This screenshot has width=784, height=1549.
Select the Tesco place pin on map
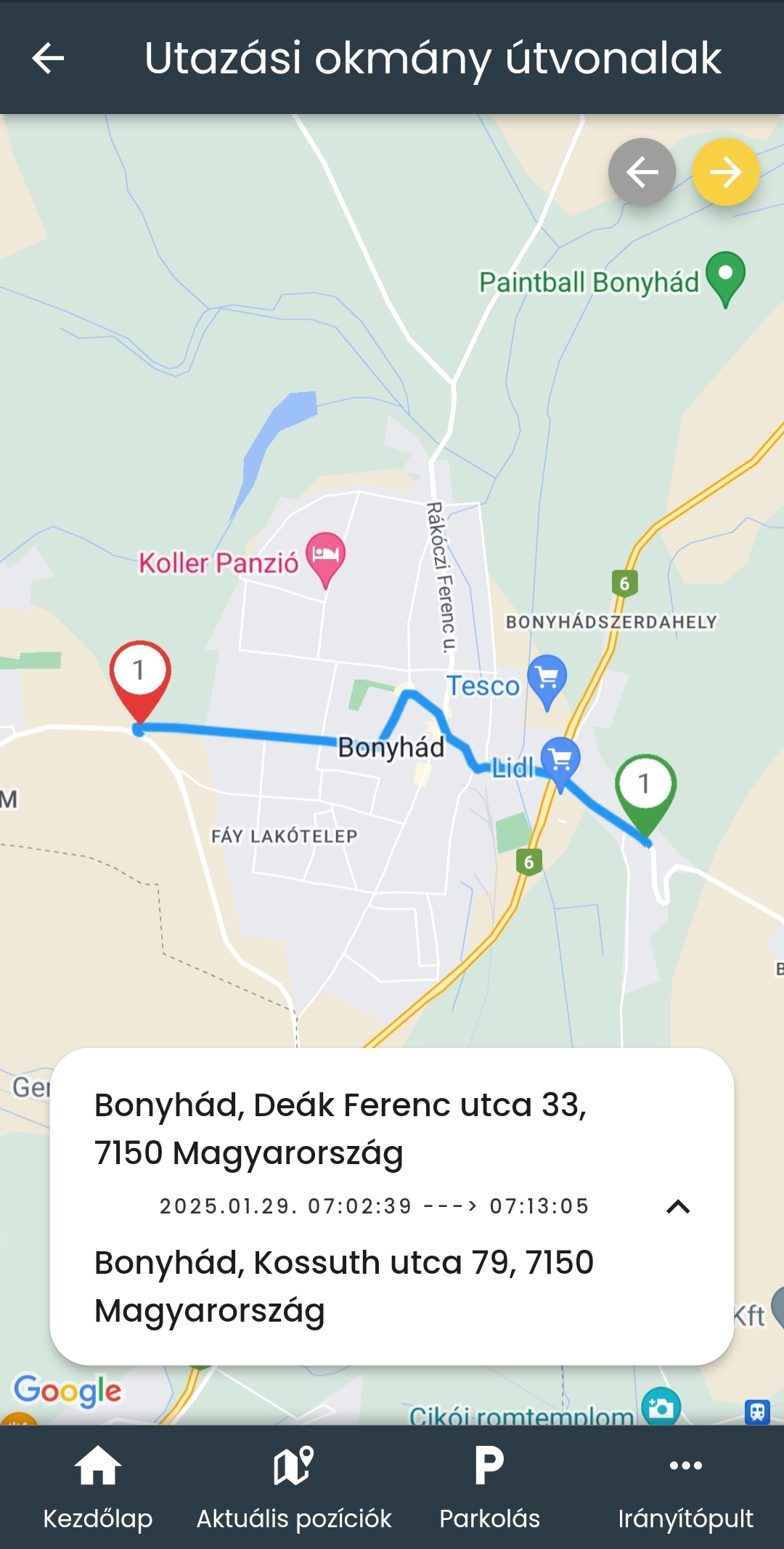tap(547, 678)
